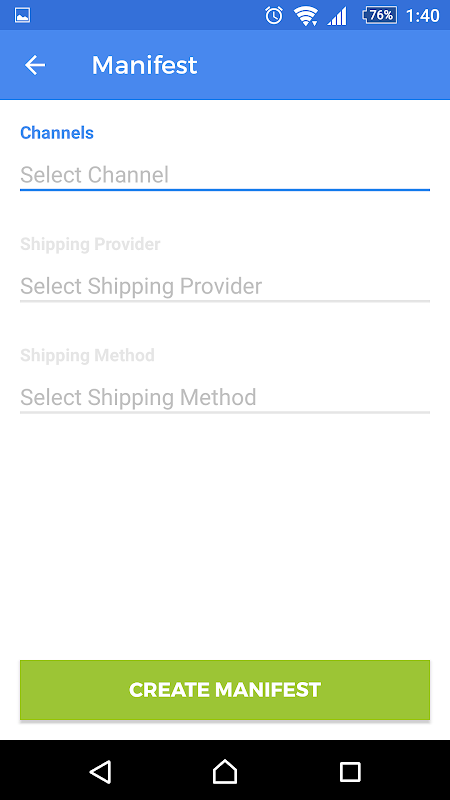Choose a shipping method from the dropdown
The height and width of the screenshot is (800, 450).
[225, 397]
